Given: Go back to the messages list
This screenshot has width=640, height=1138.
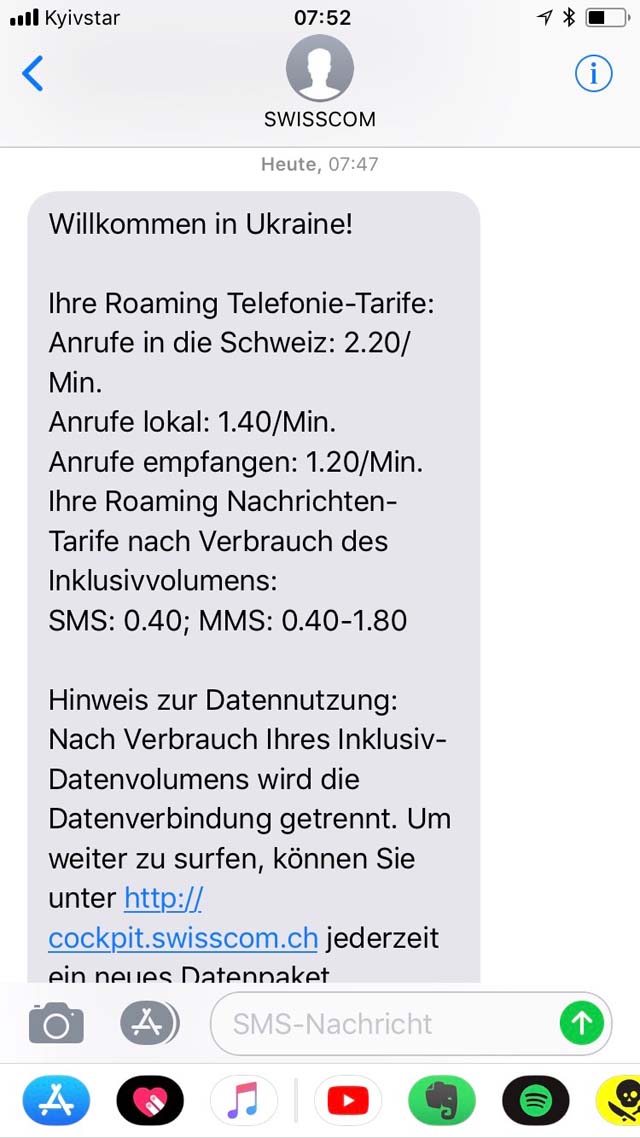Looking at the screenshot, I should [x=33, y=73].
